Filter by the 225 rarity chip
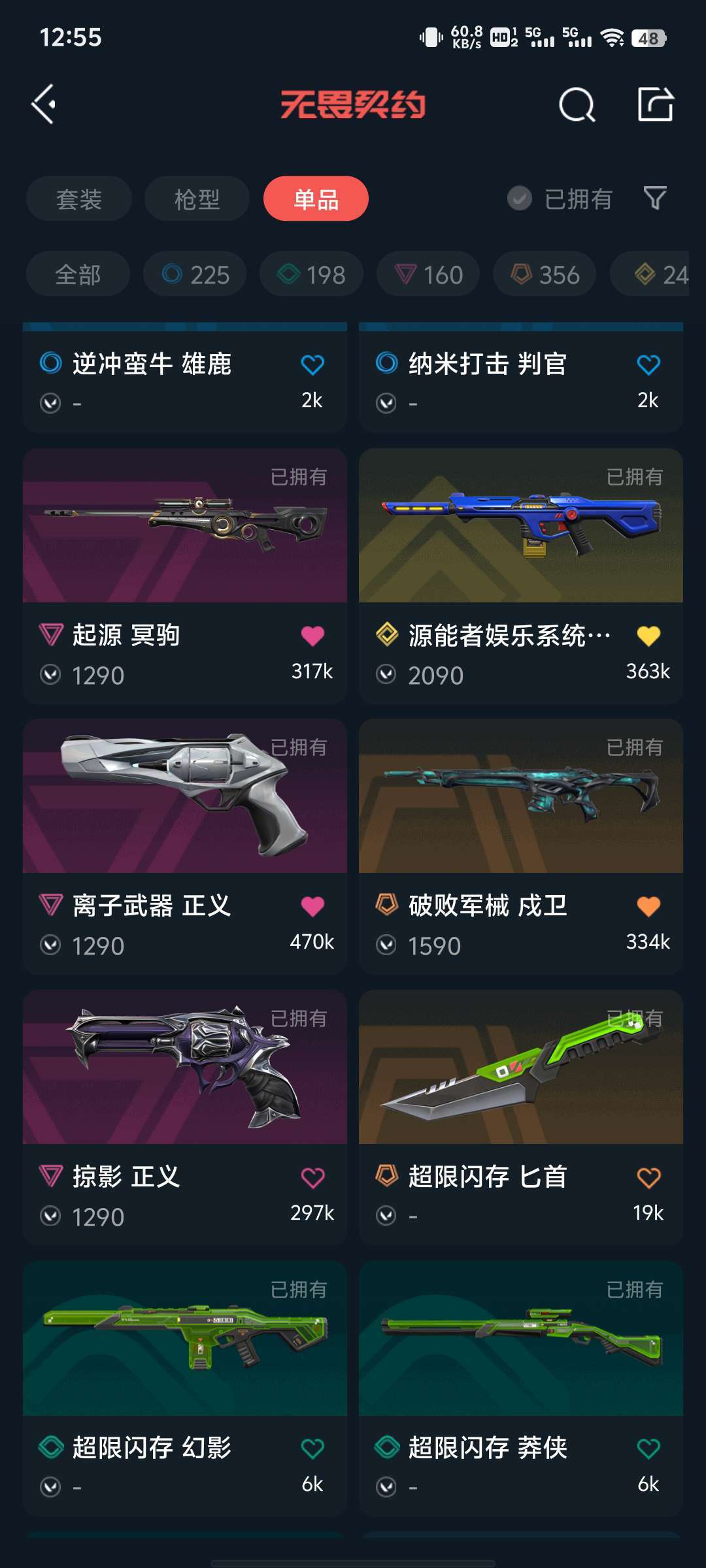 pyautogui.click(x=195, y=274)
